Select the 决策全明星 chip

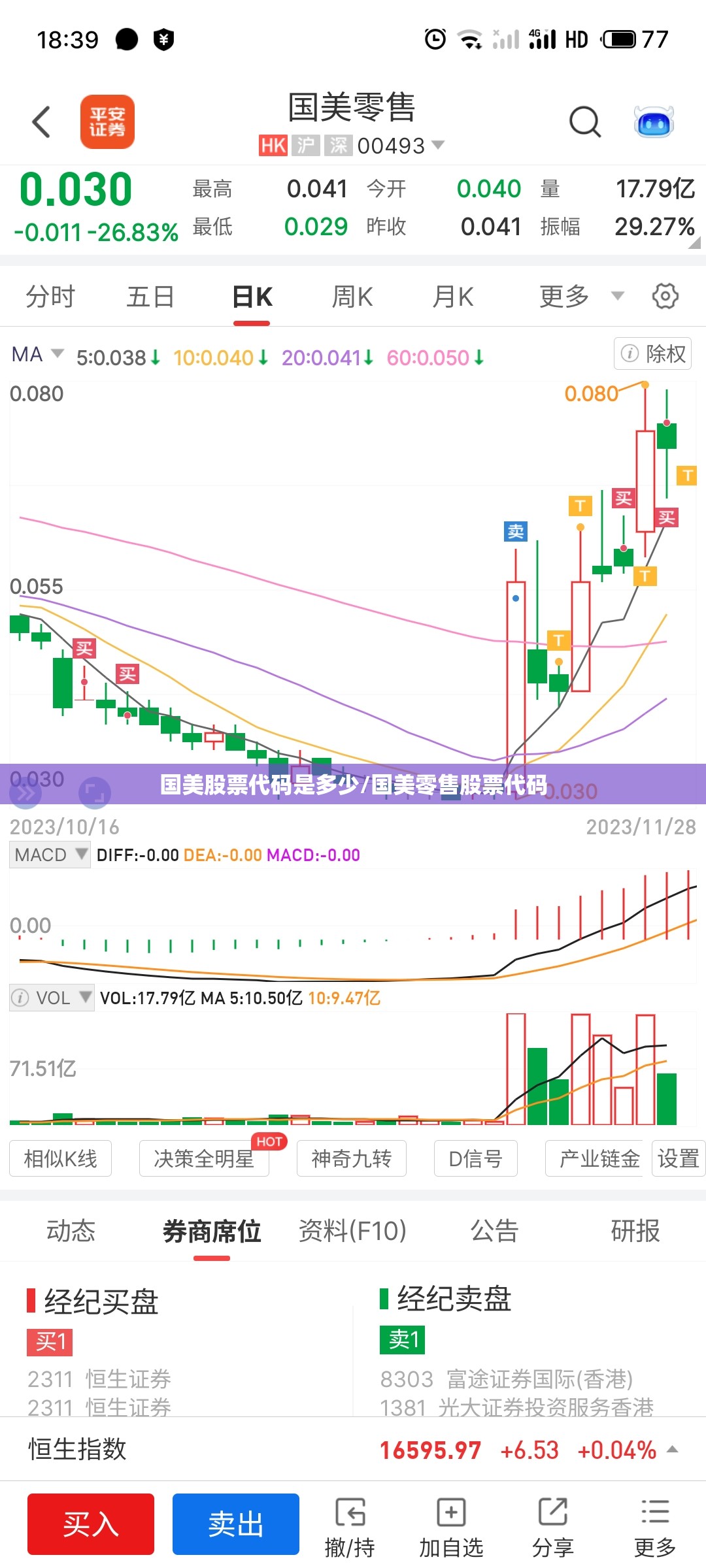pos(204,1158)
